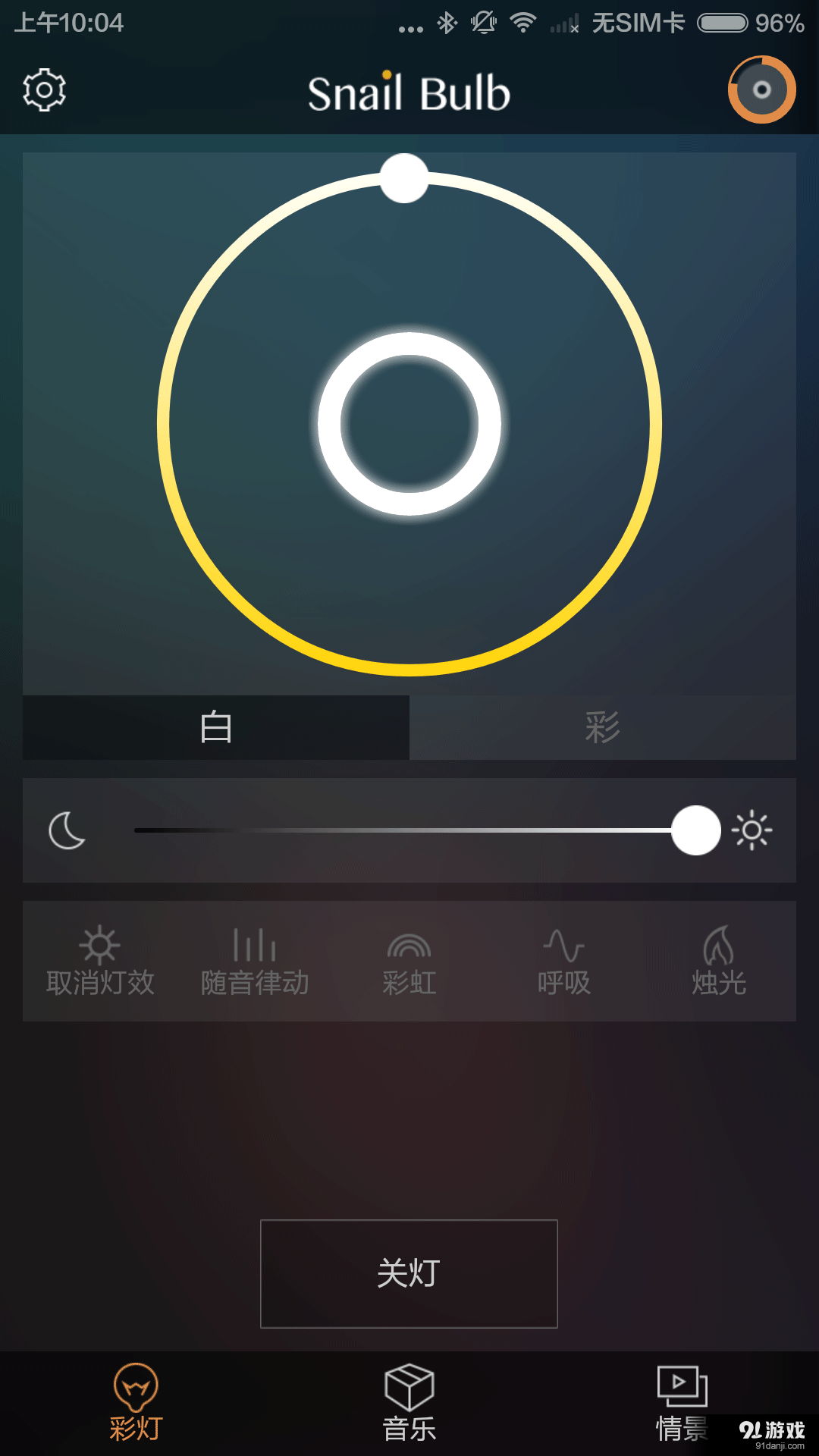Start the 呼吸 breathing effect

[x=564, y=962]
